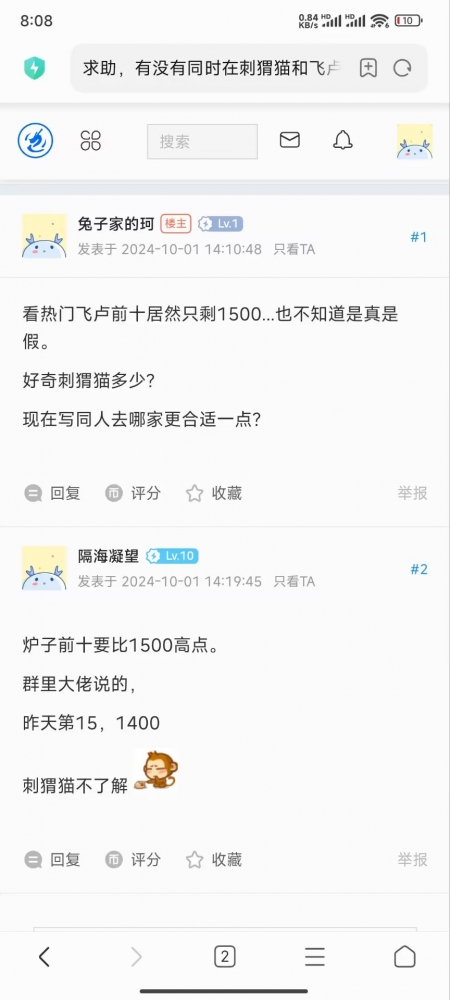Open the browser tabs switcher
This screenshot has width=450, height=1000.
click(x=224, y=957)
